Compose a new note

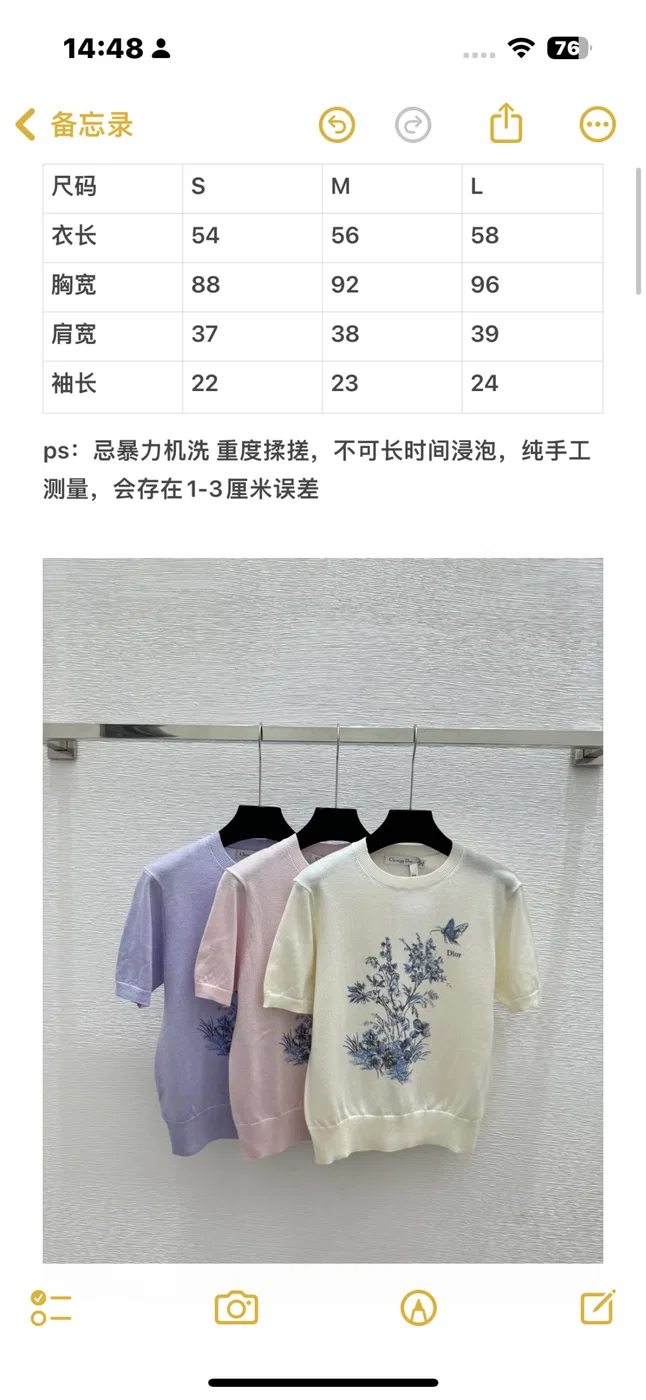[598, 1307]
